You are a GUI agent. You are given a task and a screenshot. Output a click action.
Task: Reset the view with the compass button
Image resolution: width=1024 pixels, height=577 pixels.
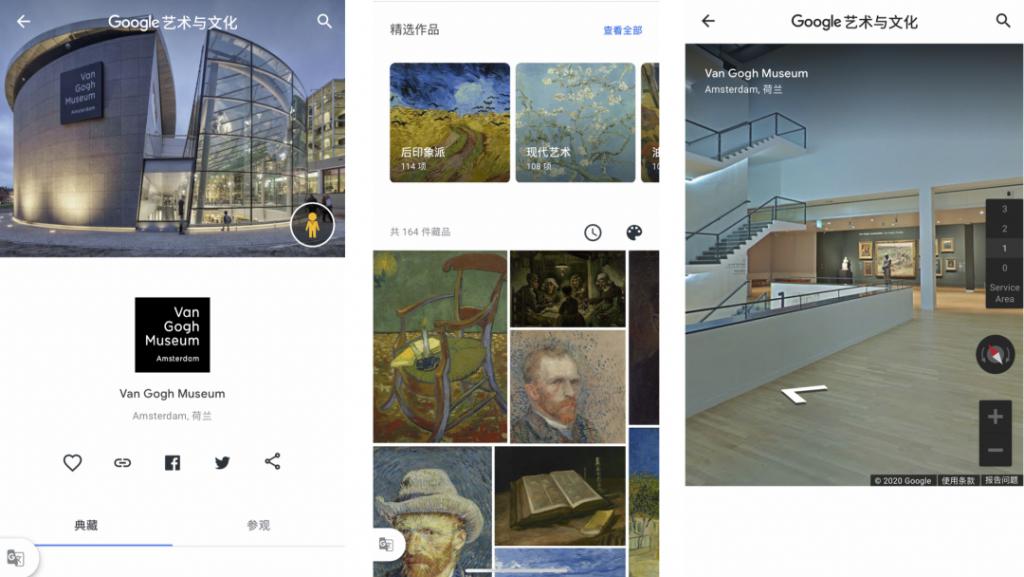[x=994, y=354]
